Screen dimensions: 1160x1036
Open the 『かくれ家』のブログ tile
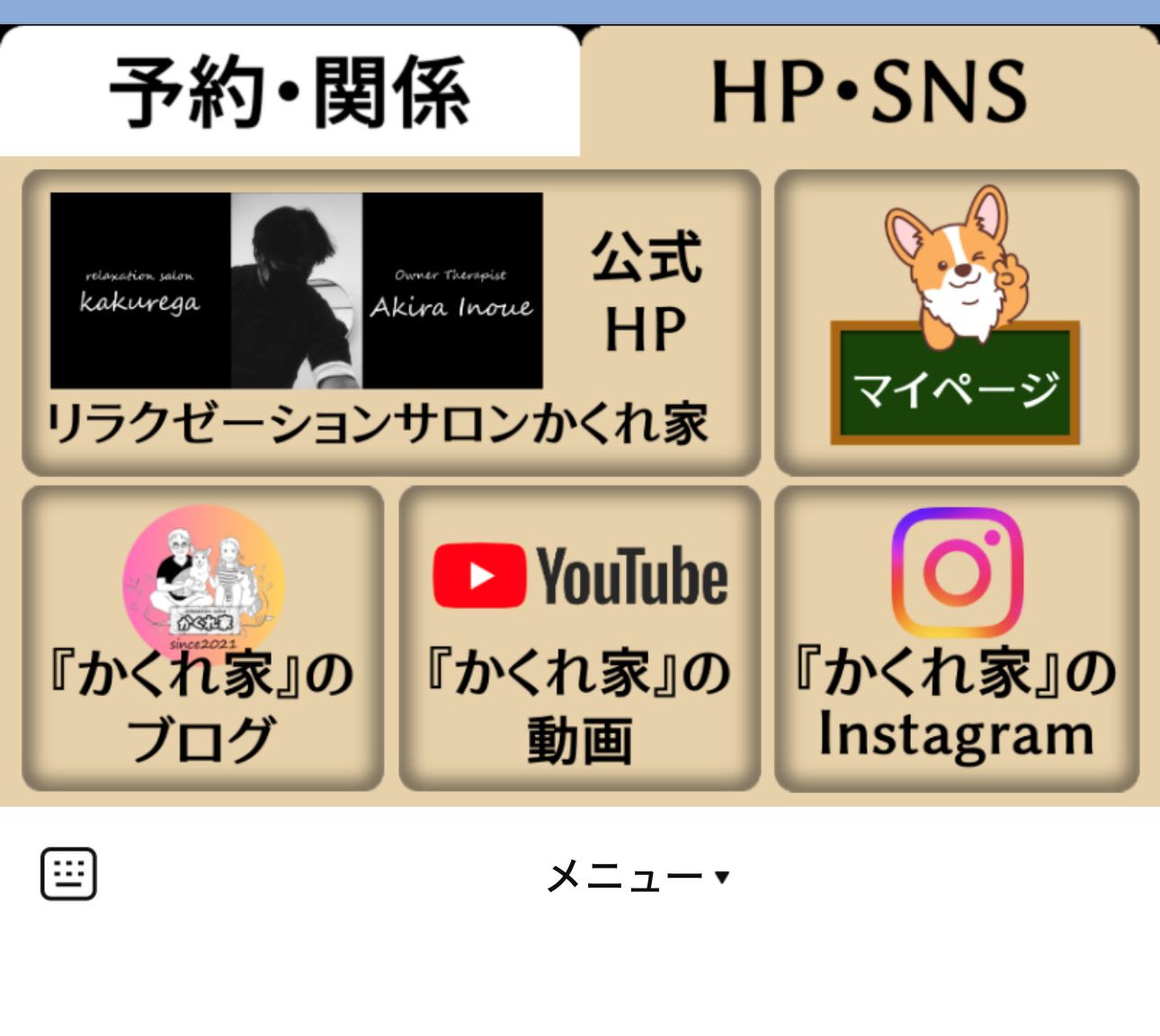[203, 639]
